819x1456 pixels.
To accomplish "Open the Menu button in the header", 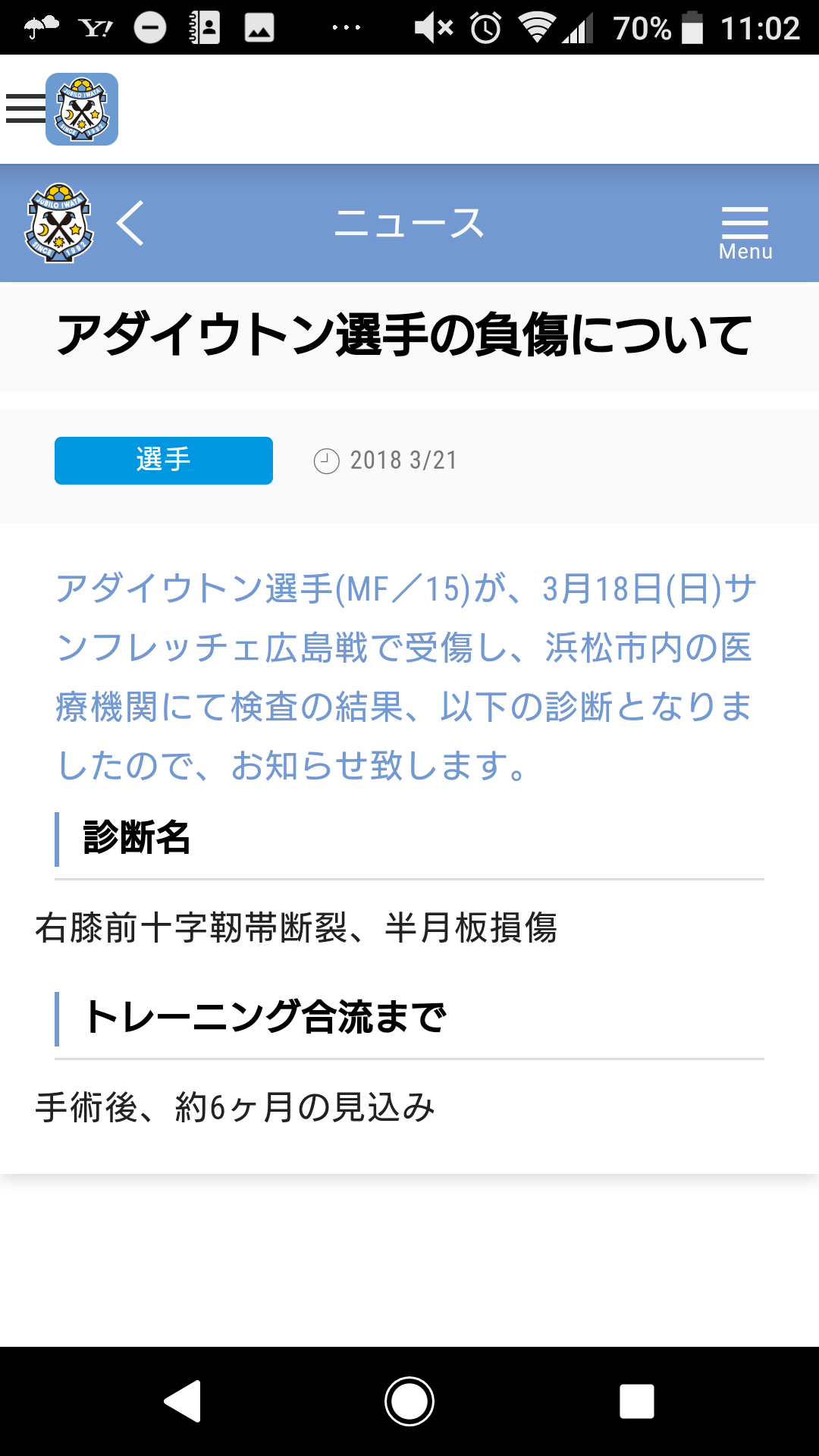I will tap(745, 233).
